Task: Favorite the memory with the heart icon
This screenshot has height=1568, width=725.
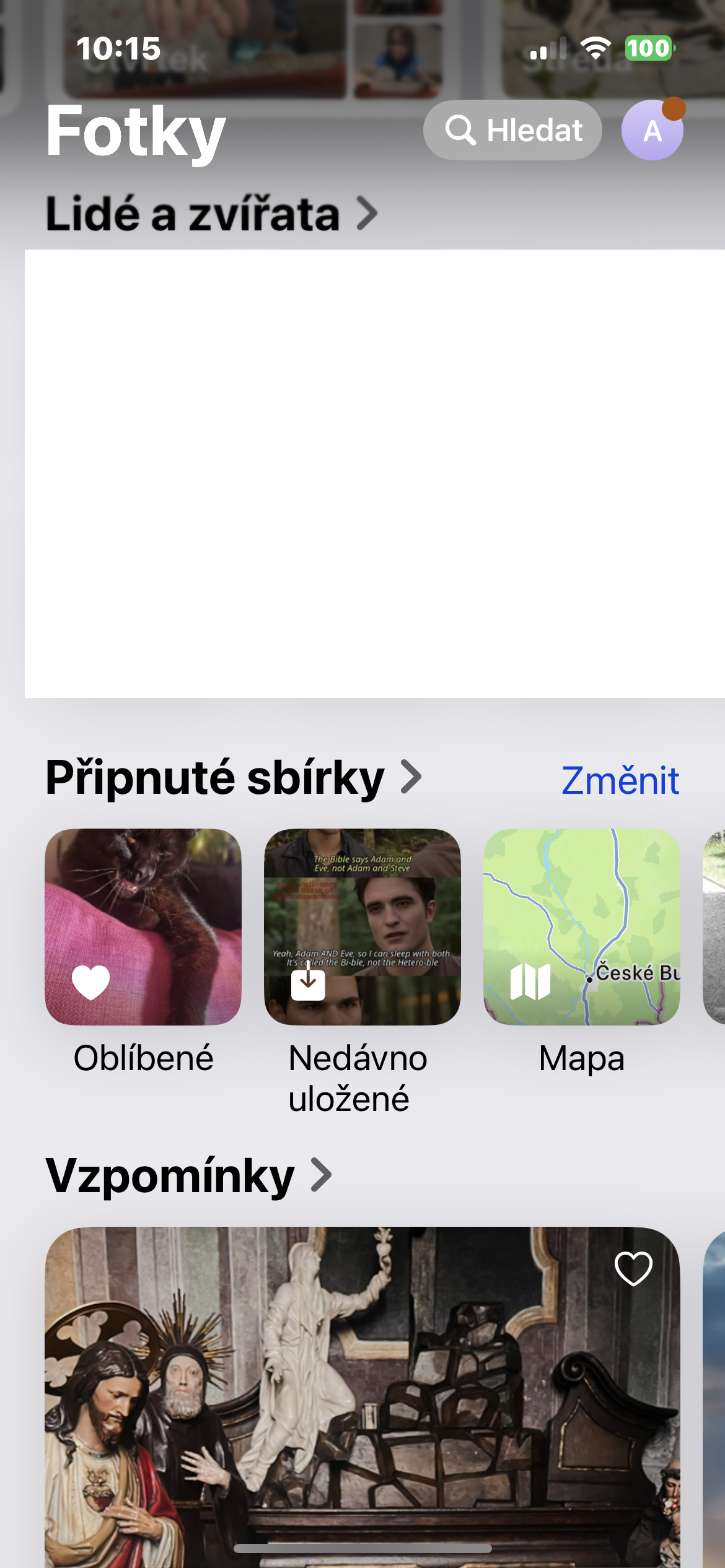Action: [x=633, y=1268]
